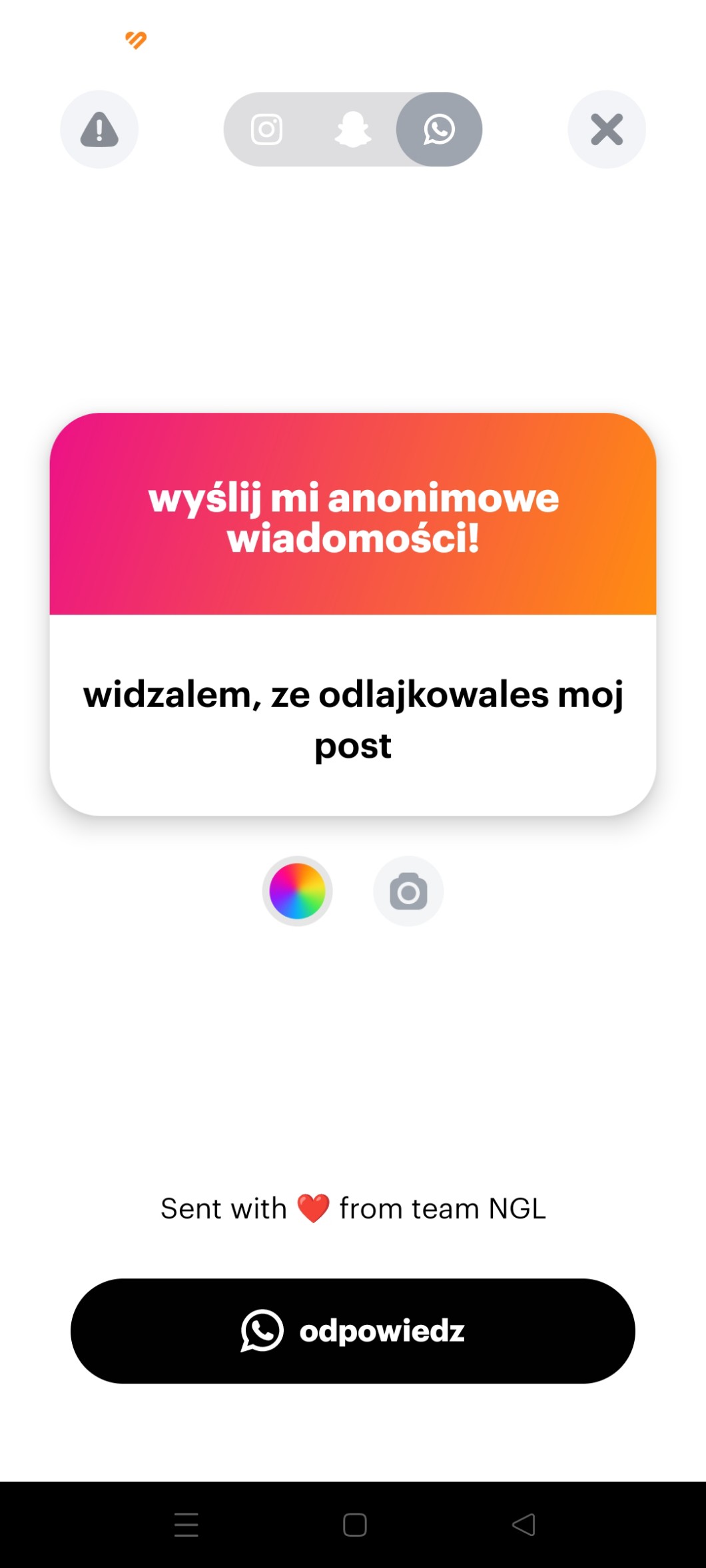
Task: Add a photo using the camera icon
Action: click(408, 892)
